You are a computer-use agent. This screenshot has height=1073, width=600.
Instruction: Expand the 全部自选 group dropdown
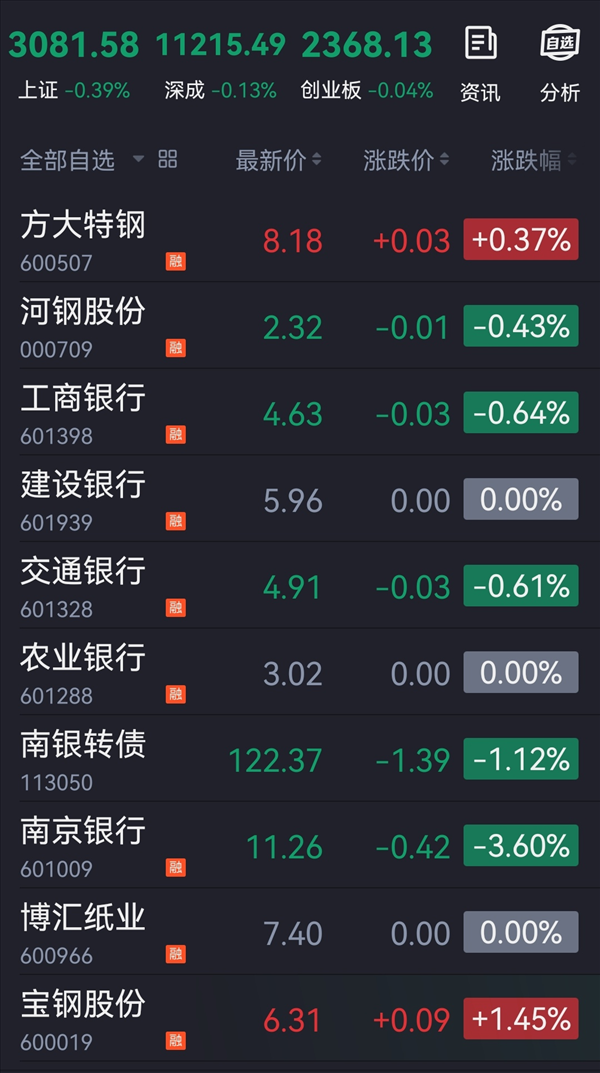tap(82, 160)
